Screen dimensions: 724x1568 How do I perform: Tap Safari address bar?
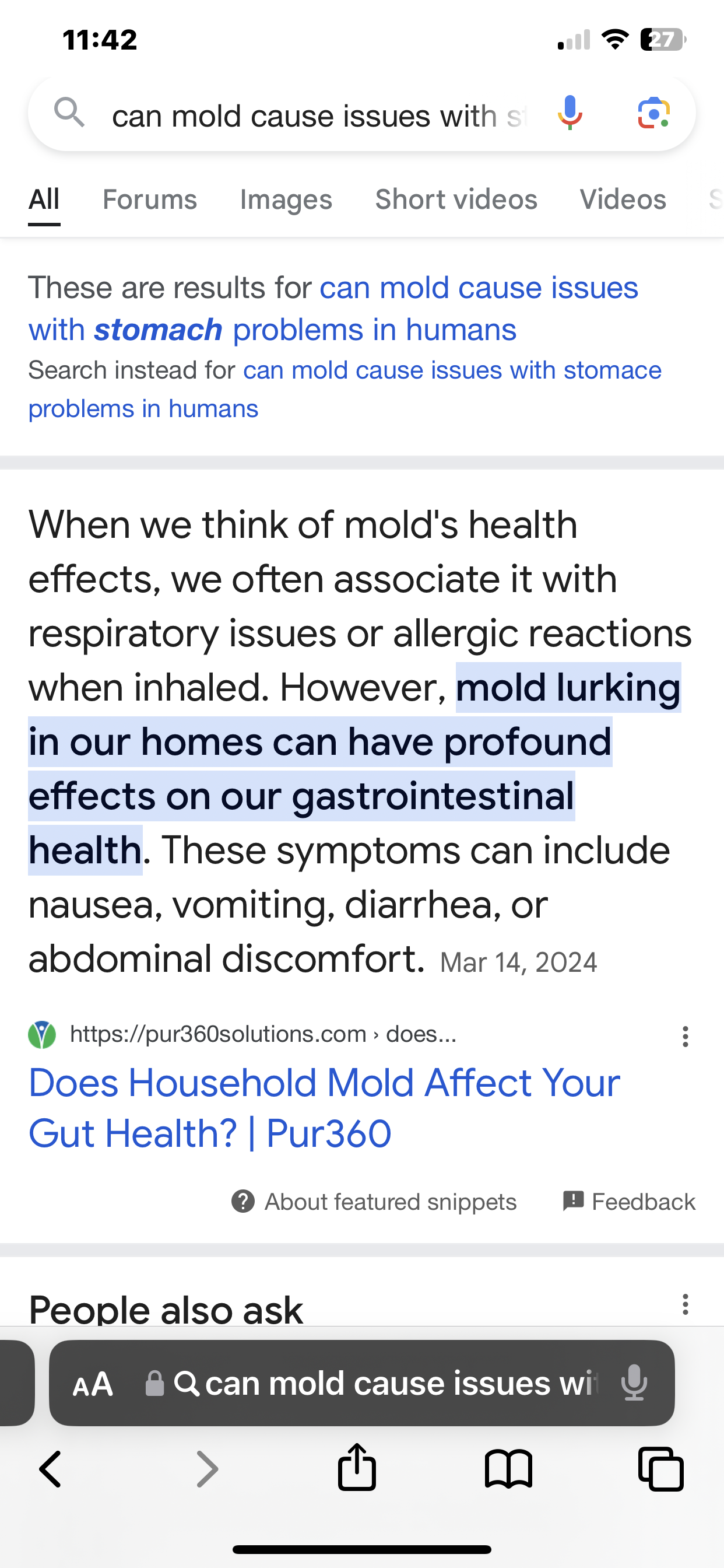371,1384
